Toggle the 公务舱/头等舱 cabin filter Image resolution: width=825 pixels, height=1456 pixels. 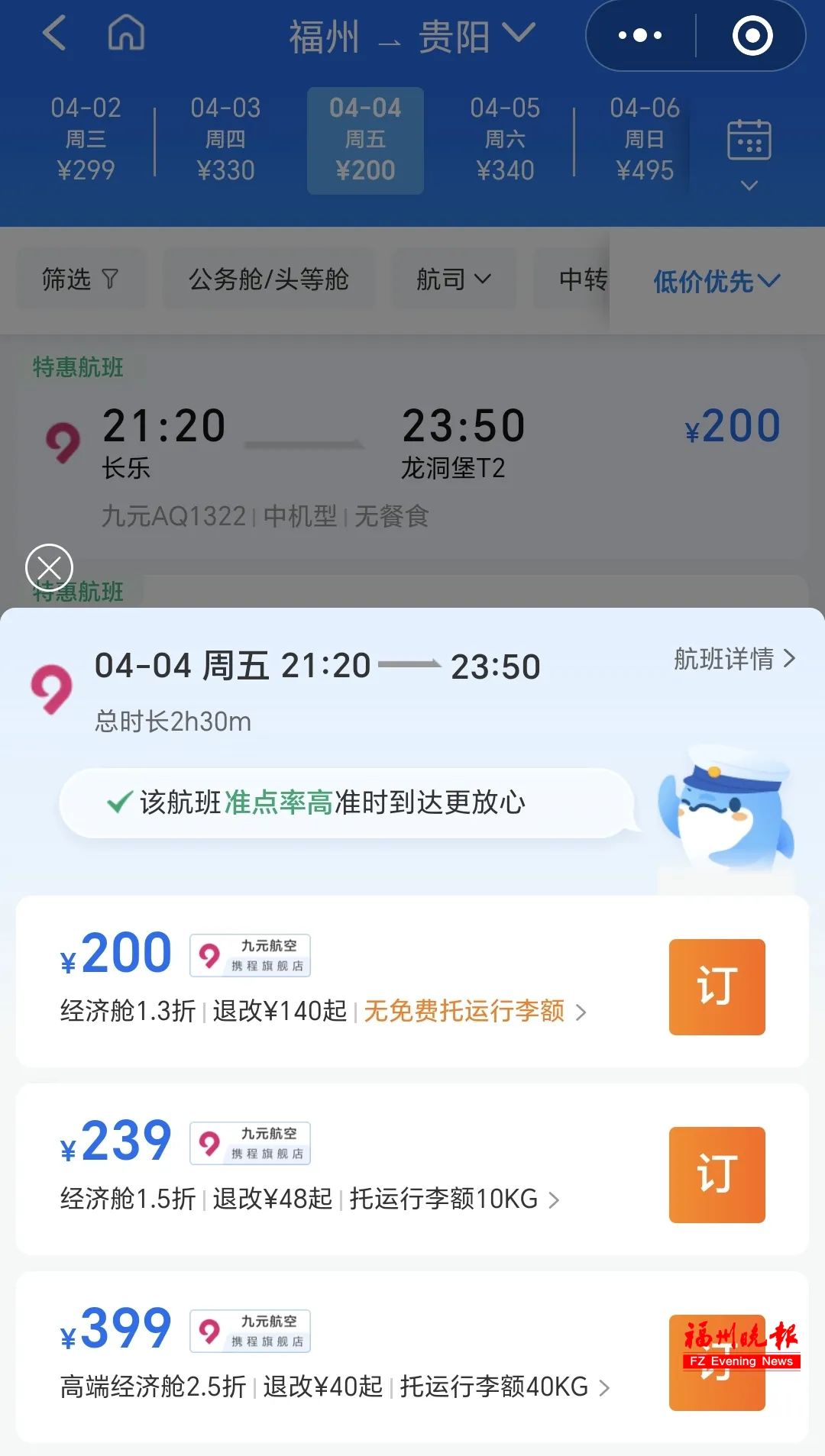point(269,279)
